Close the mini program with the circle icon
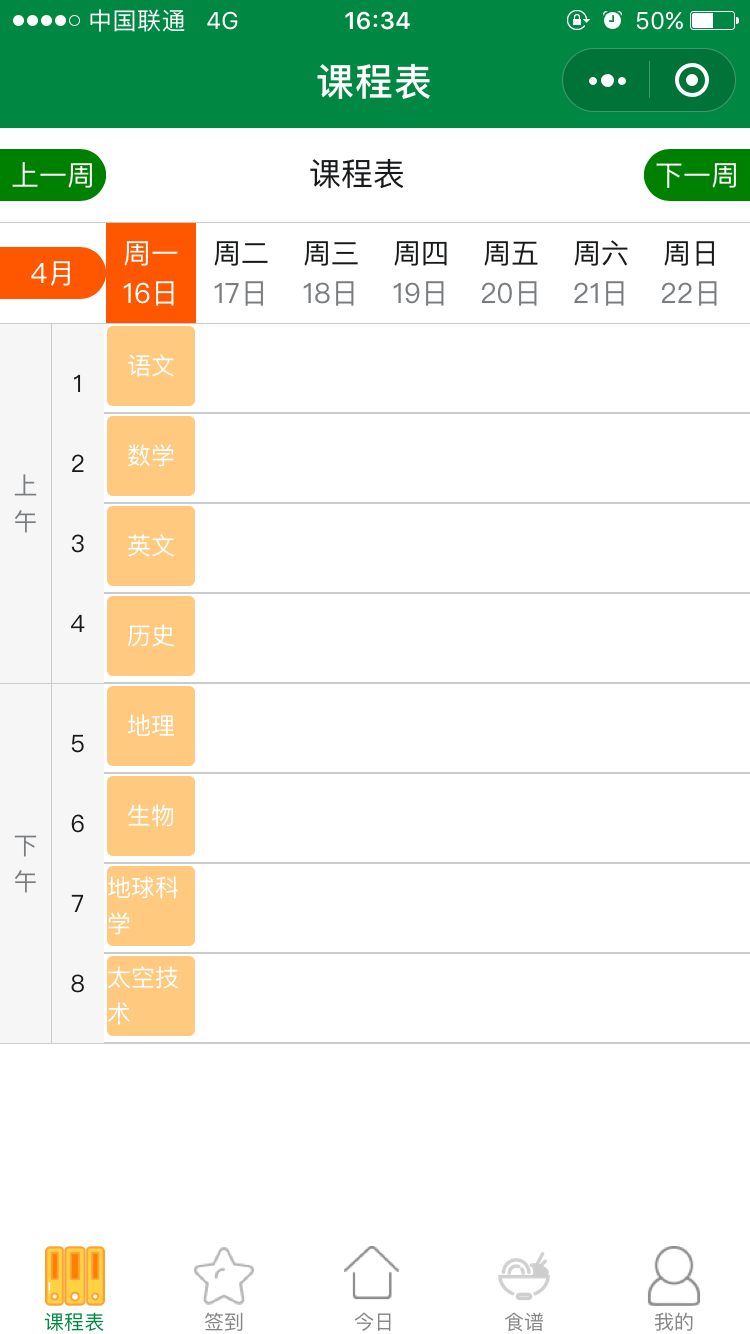Screen dimensions: 750x1334 pos(692,80)
